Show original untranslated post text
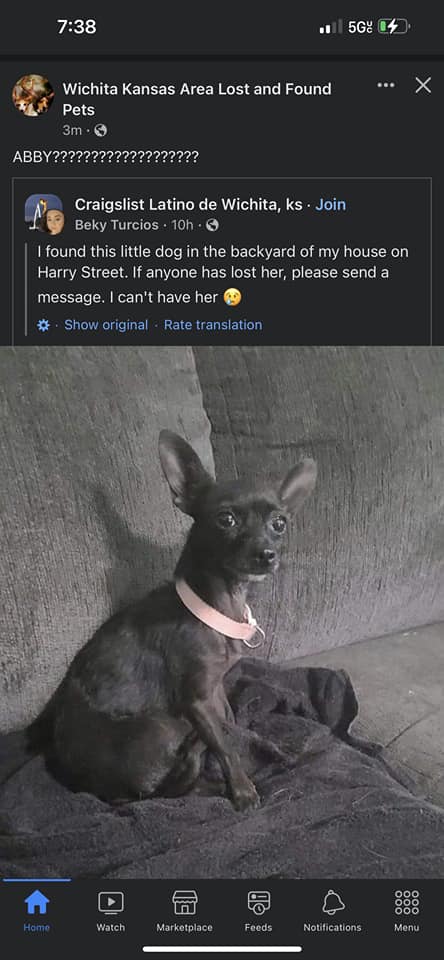This screenshot has width=444, height=960. [106, 325]
